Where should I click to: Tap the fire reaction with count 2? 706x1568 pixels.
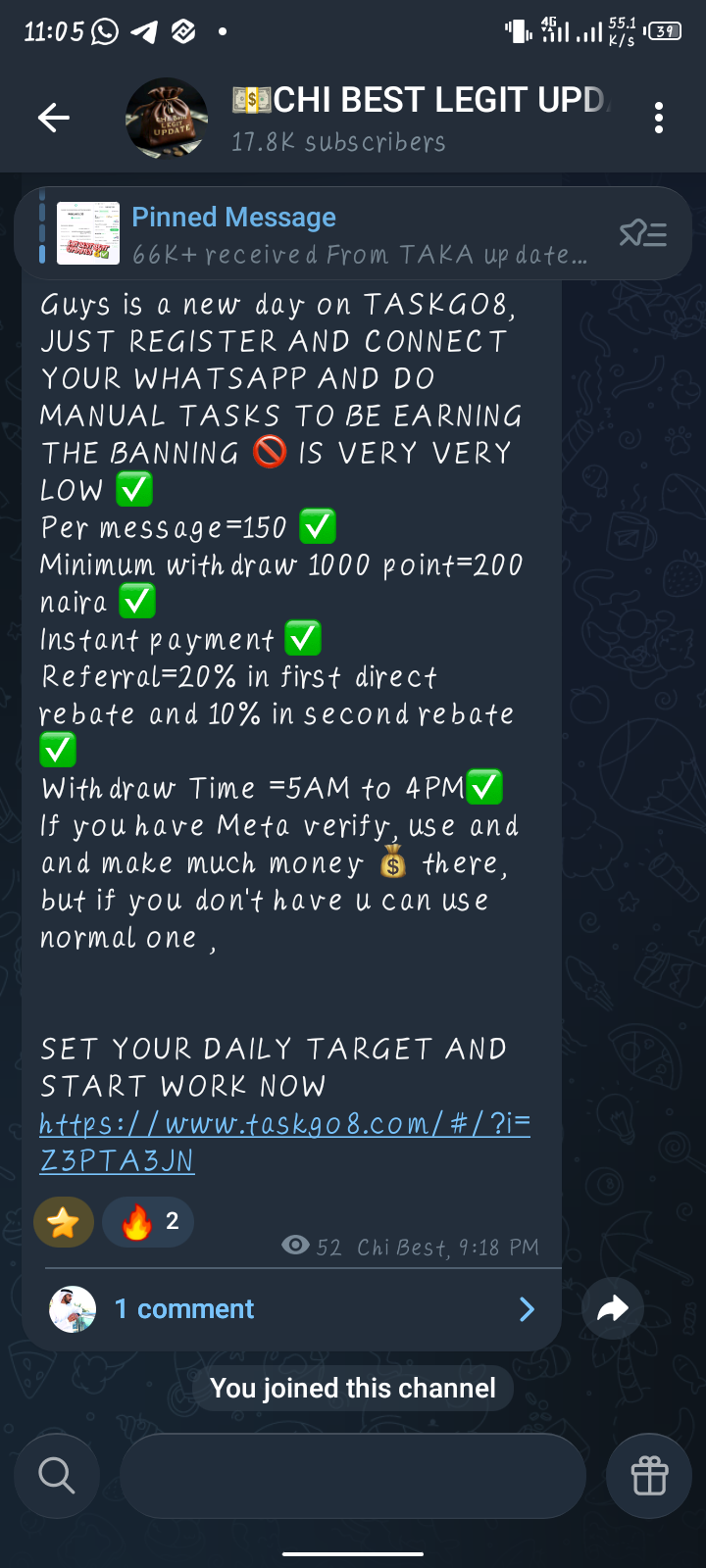(x=148, y=1222)
